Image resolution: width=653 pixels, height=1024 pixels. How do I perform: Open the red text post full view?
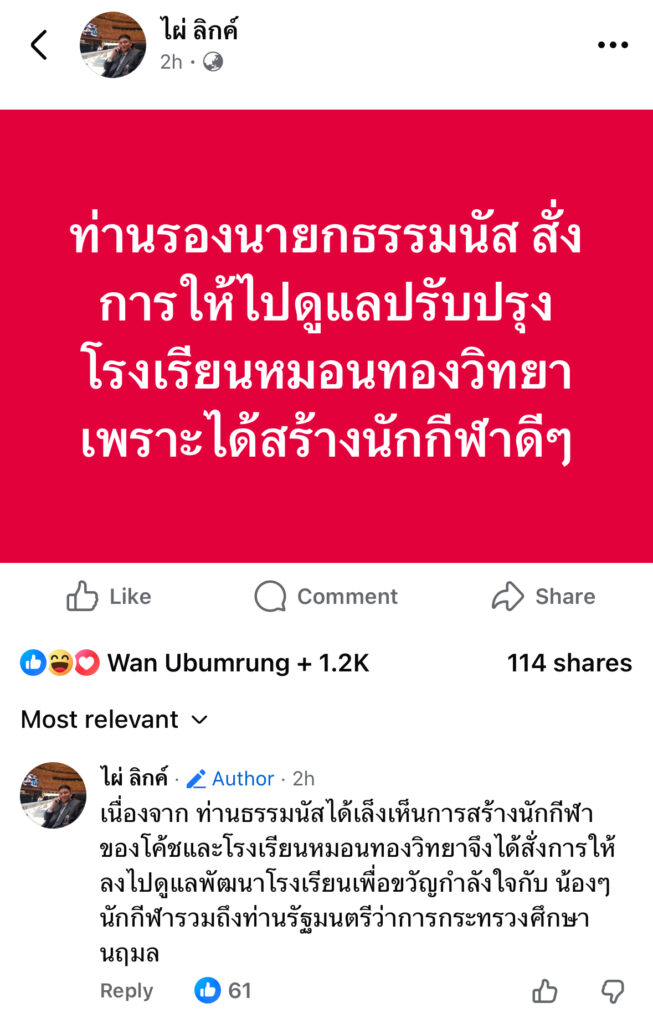coord(326,336)
